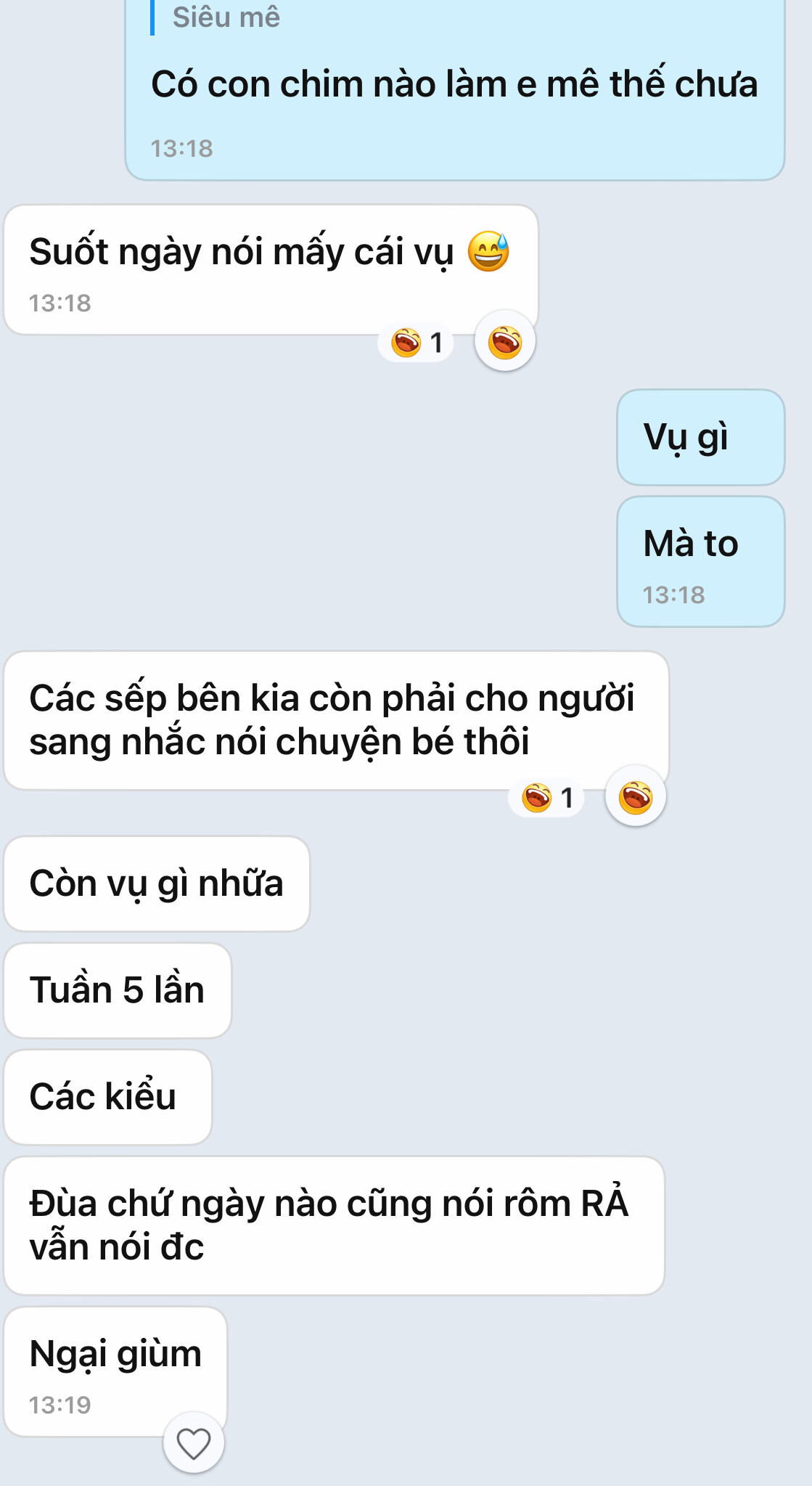Tap laughing reaction button on "Suốt ngày nói" message
This screenshot has width=812, height=1486.
(505, 342)
